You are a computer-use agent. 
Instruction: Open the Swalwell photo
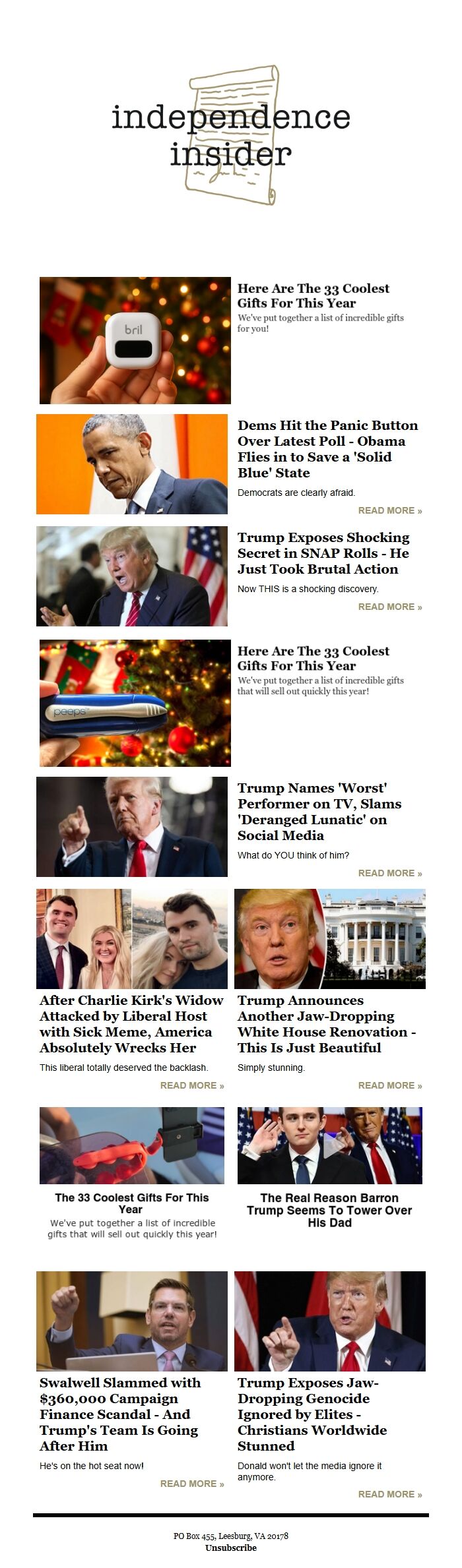[132, 1321]
